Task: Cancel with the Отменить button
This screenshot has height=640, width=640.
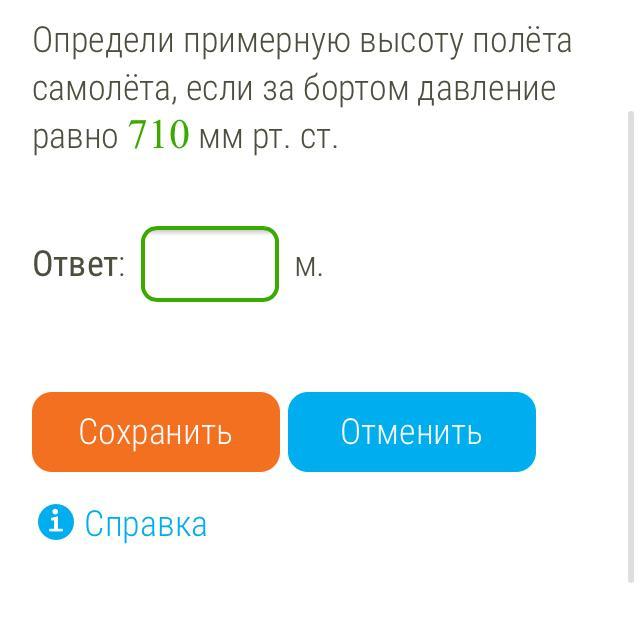Action: coord(412,432)
